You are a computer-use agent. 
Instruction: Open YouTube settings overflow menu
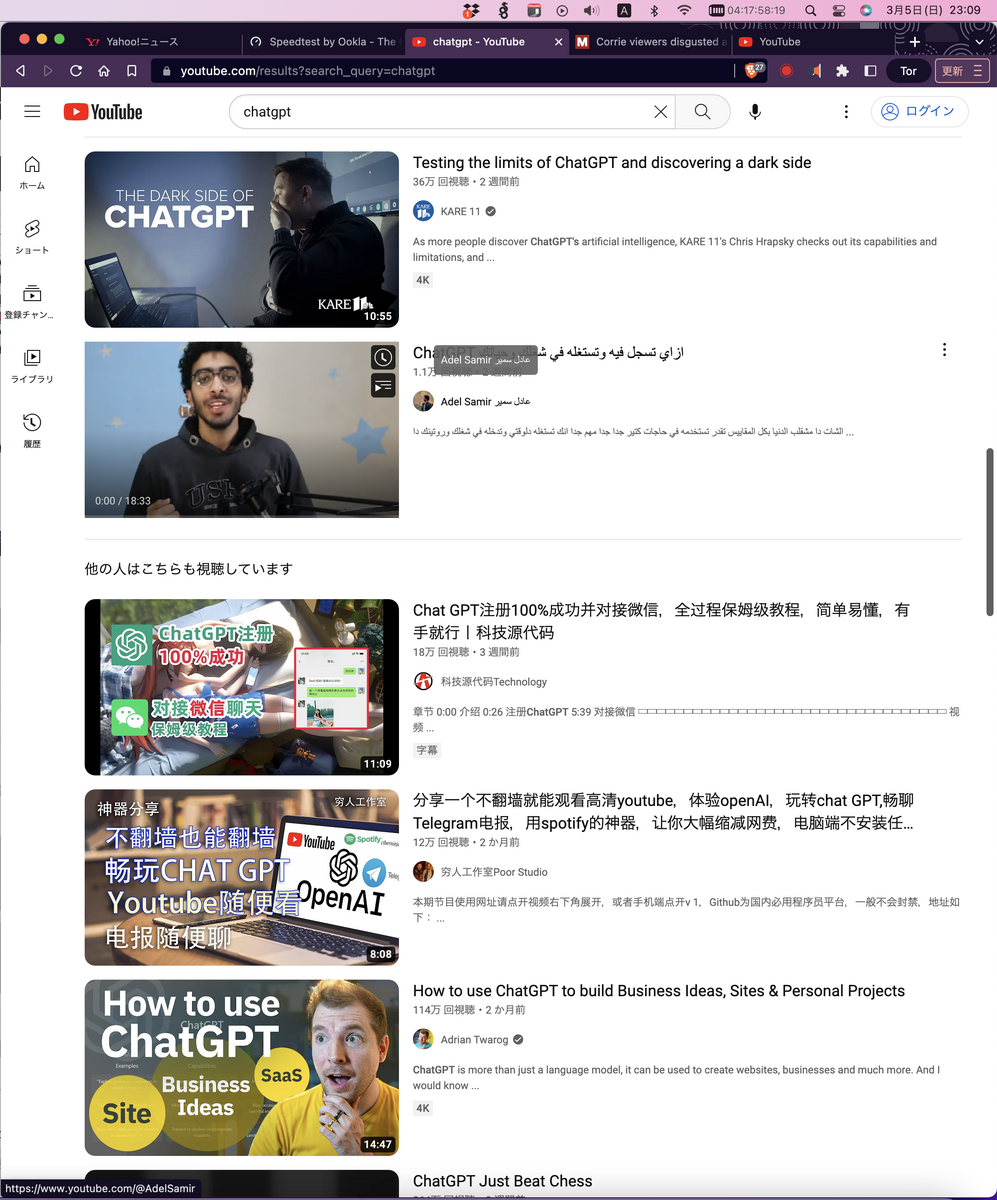(x=846, y=112)
